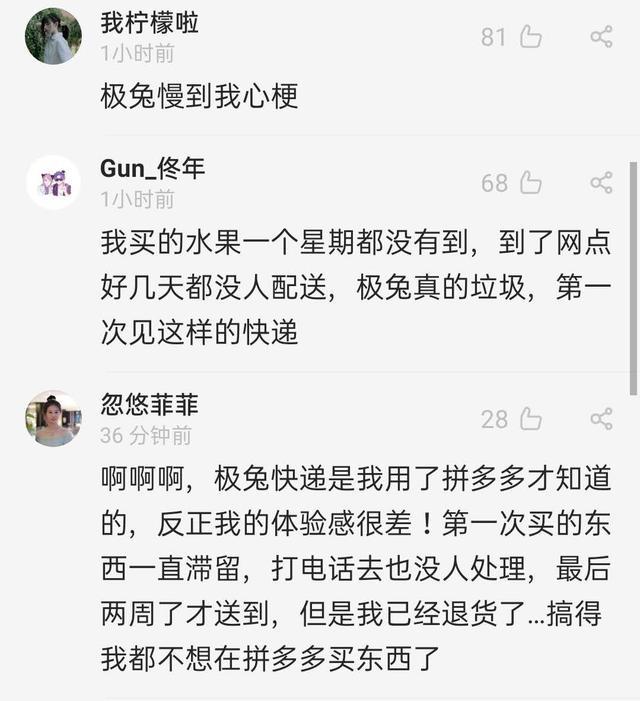Open 忽悠菲菲's profile avatar
640x701 pixels.
coord(53,418)
